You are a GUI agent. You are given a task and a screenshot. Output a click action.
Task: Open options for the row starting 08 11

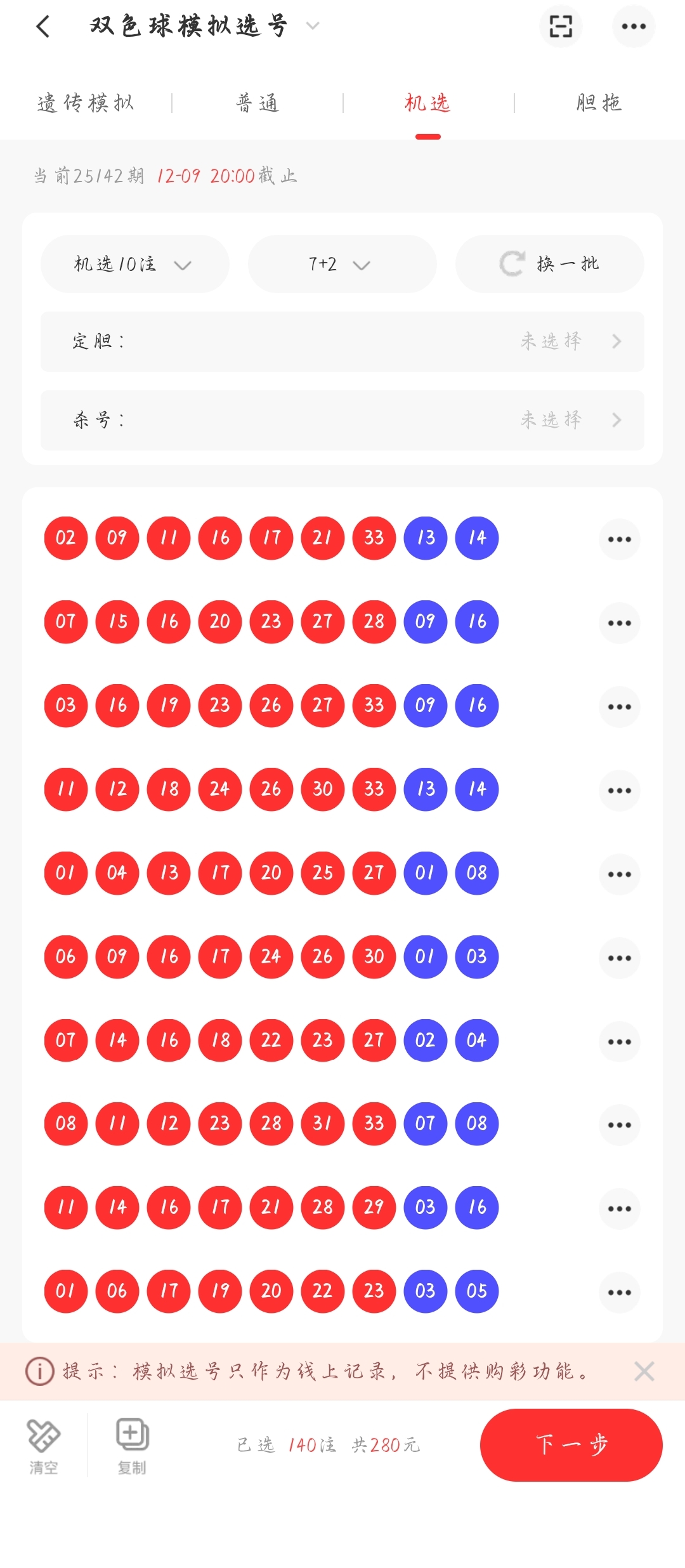pos(619,1125)
